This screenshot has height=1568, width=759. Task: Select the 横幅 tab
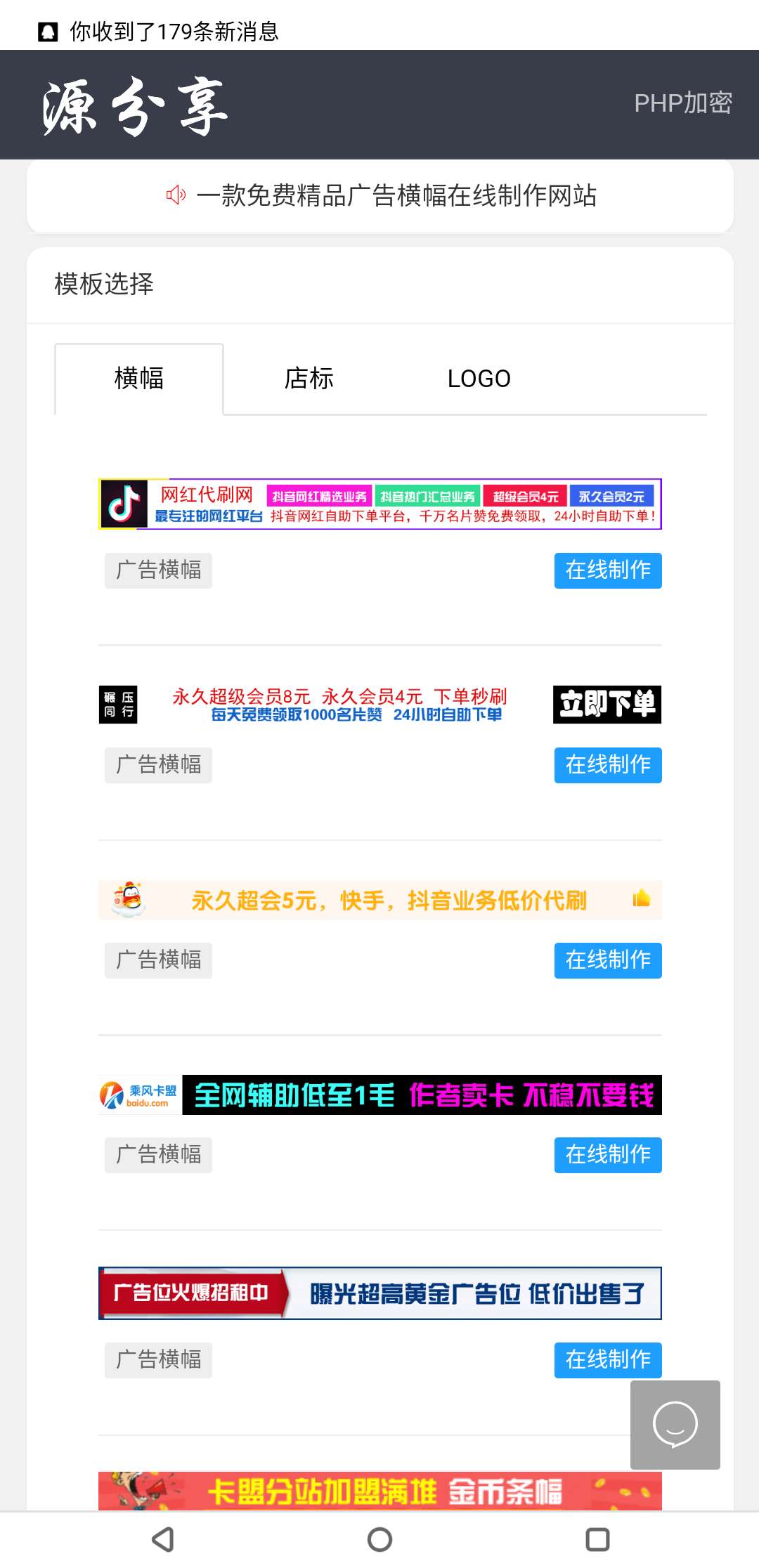coord(138,378)
